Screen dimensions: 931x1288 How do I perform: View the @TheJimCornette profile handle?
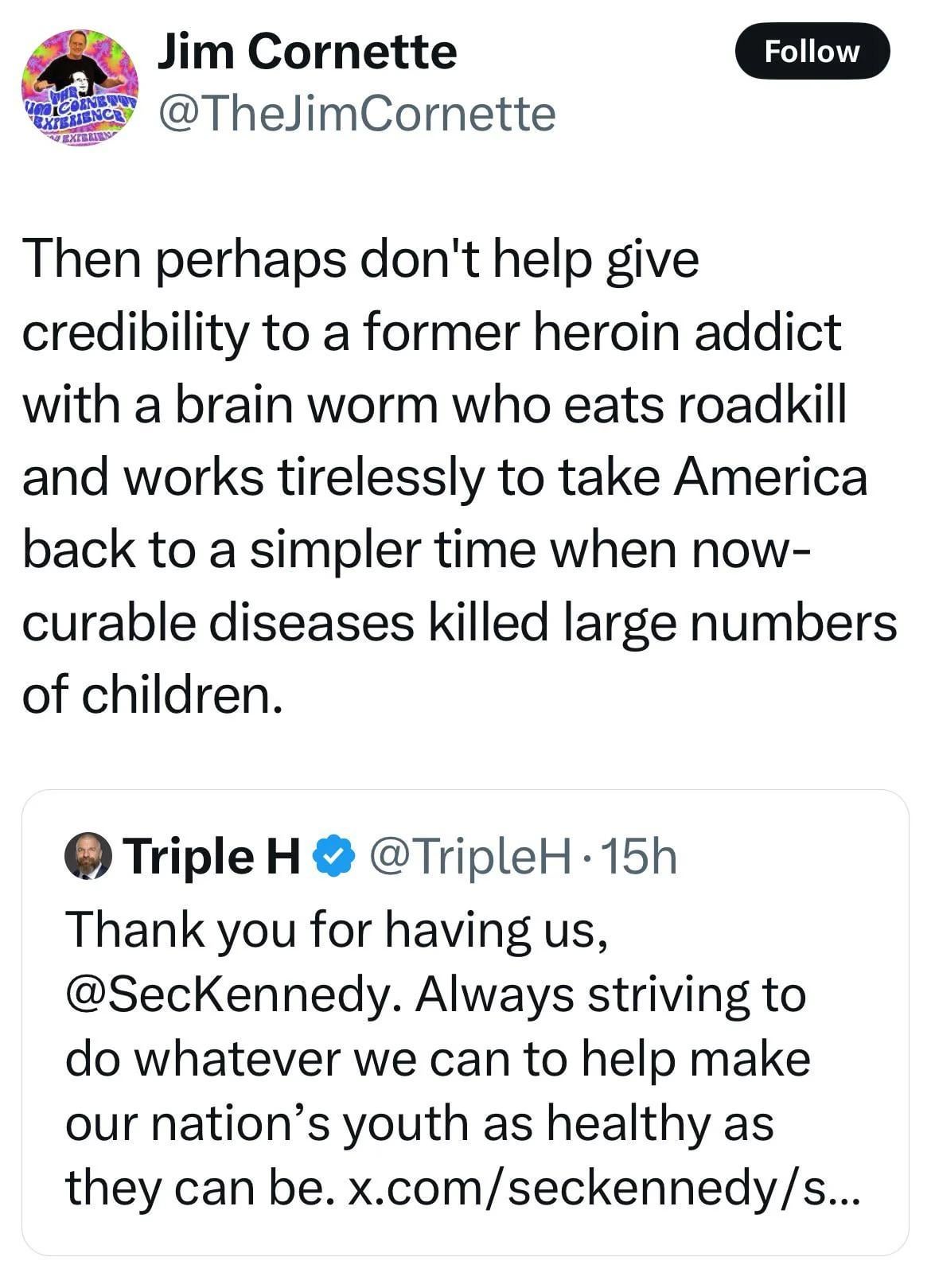click(x=356, y=114)
